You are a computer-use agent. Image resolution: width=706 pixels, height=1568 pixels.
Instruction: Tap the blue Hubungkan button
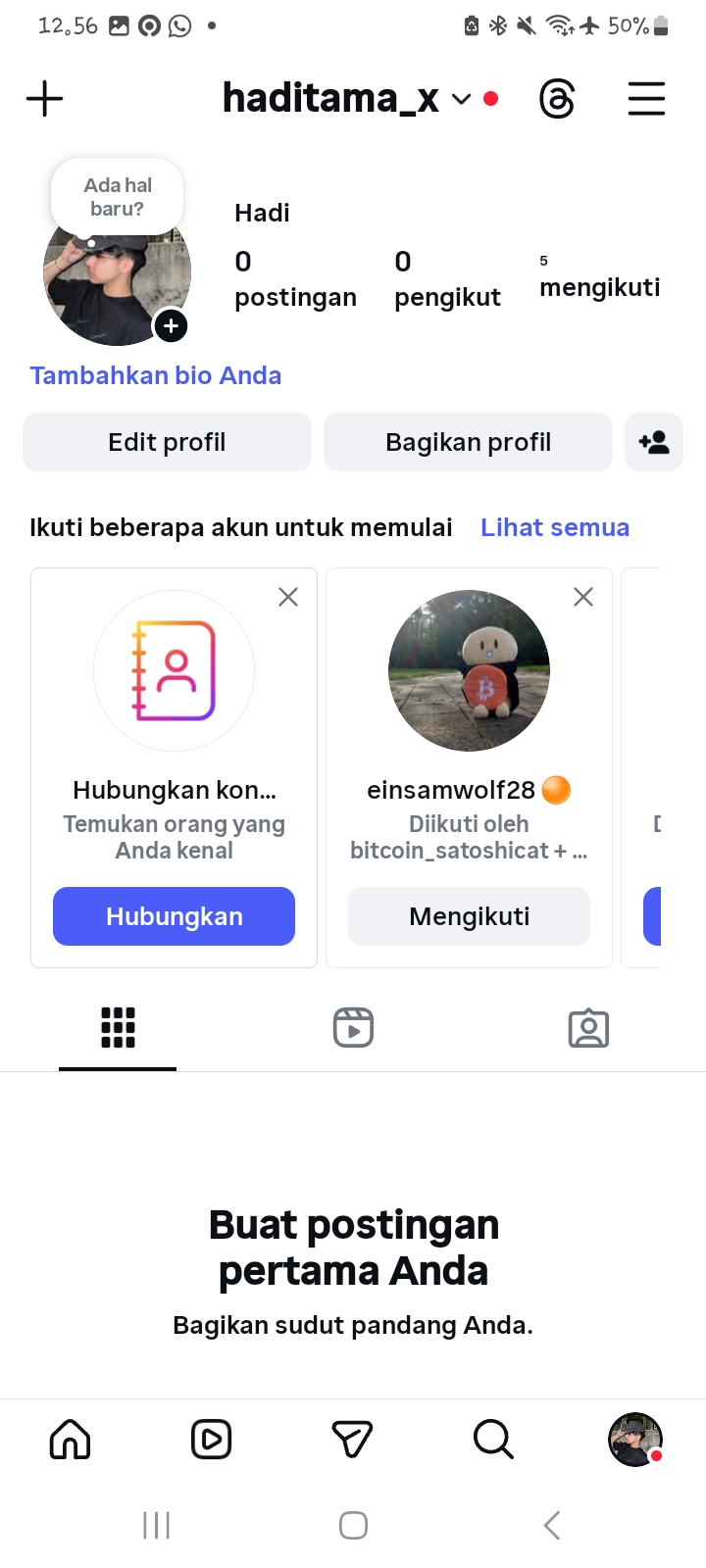174,916
